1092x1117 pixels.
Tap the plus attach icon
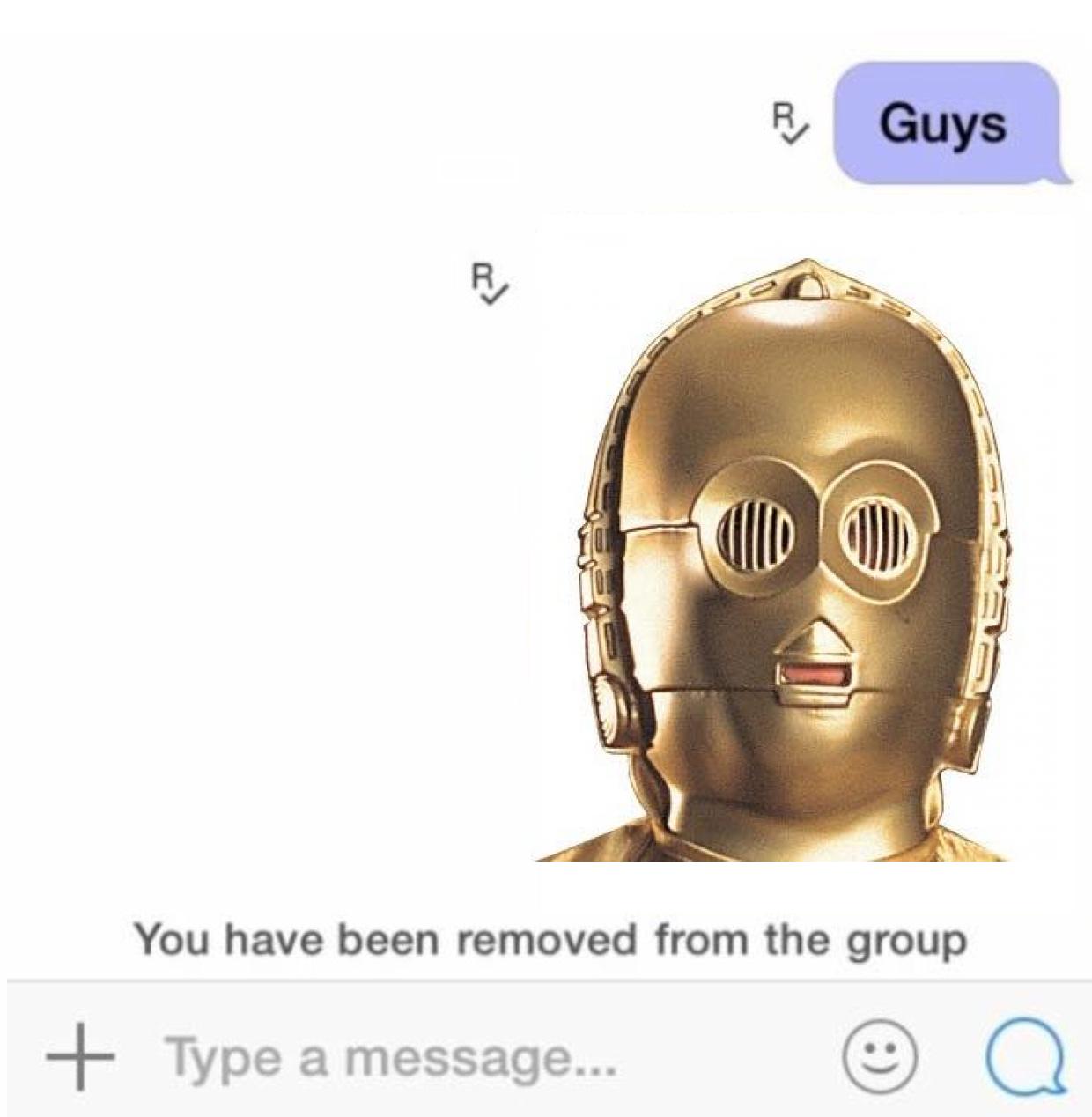(x=80, y=1056)
